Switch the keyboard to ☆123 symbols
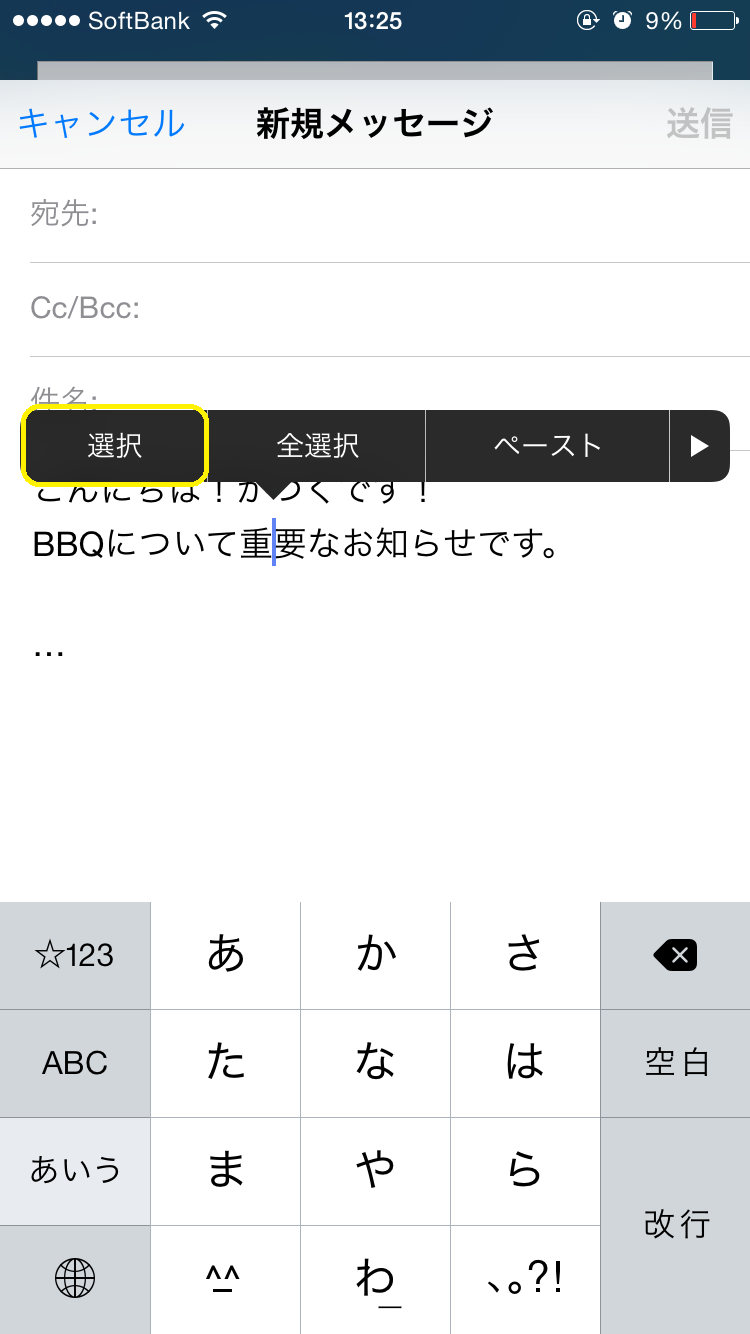750x1334 pixels. [75, 956]
